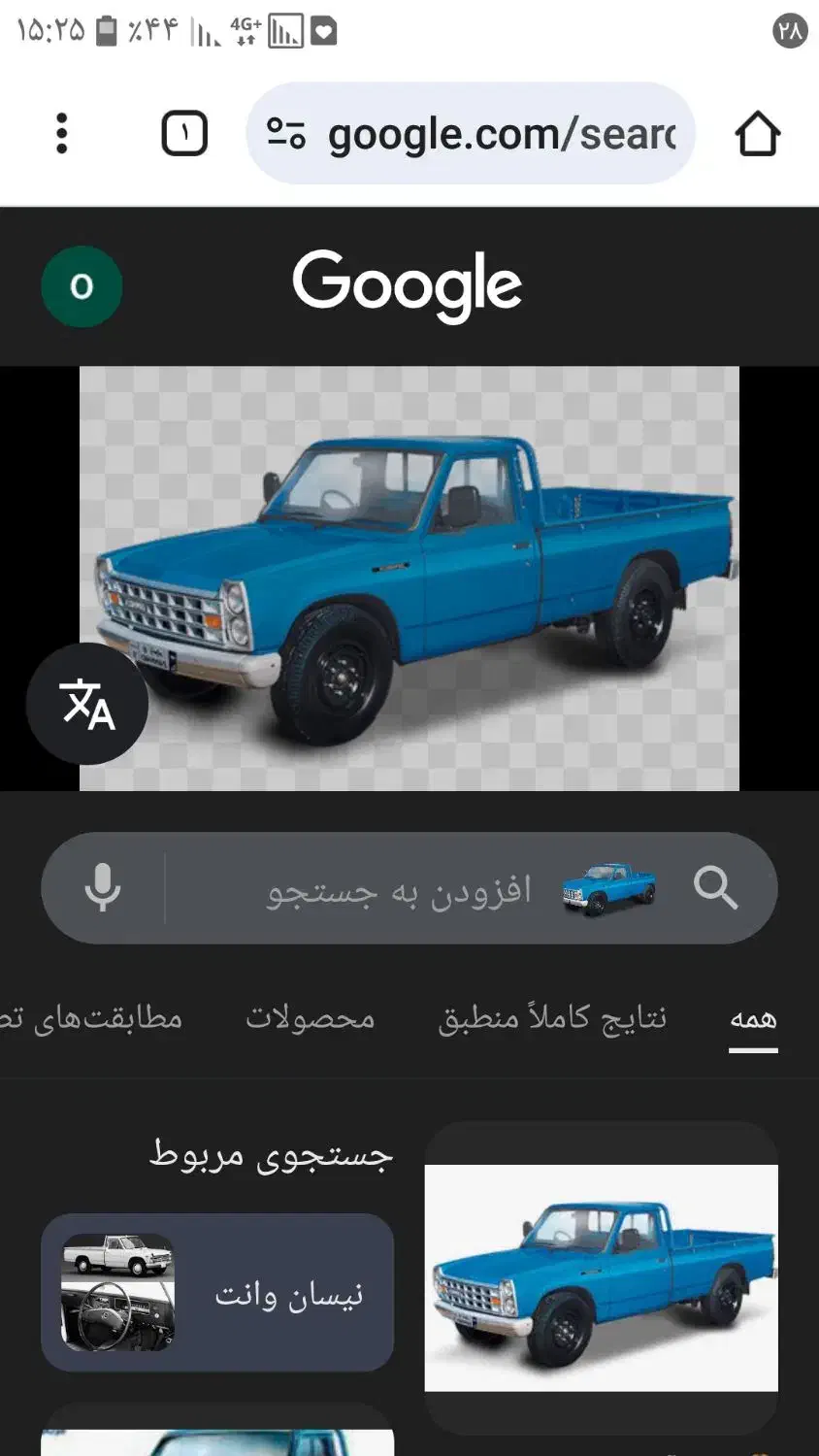Open the Google logo homepage
Image resolution: width=819 pixels, height=1456 pixels.
408,284
